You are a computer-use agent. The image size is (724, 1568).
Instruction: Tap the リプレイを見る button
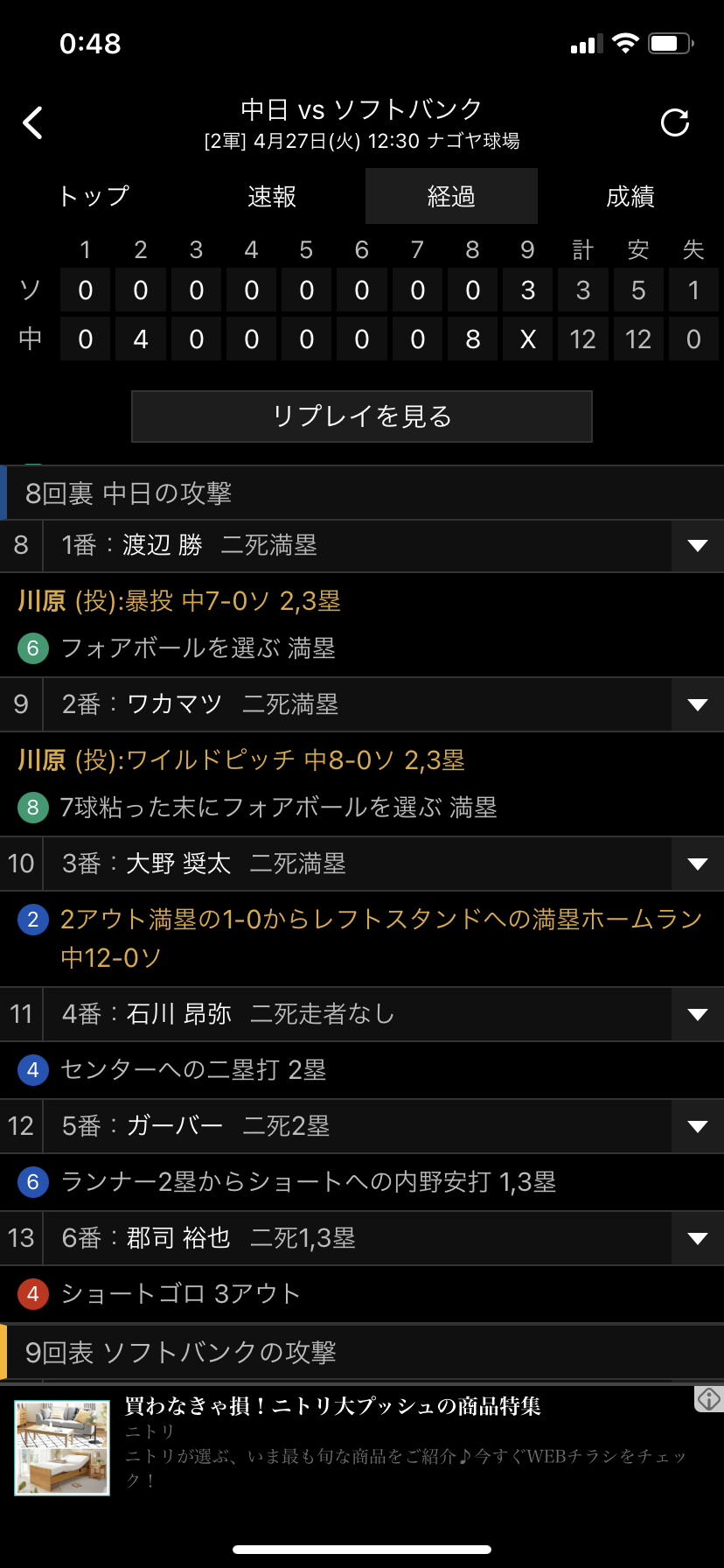362,416
